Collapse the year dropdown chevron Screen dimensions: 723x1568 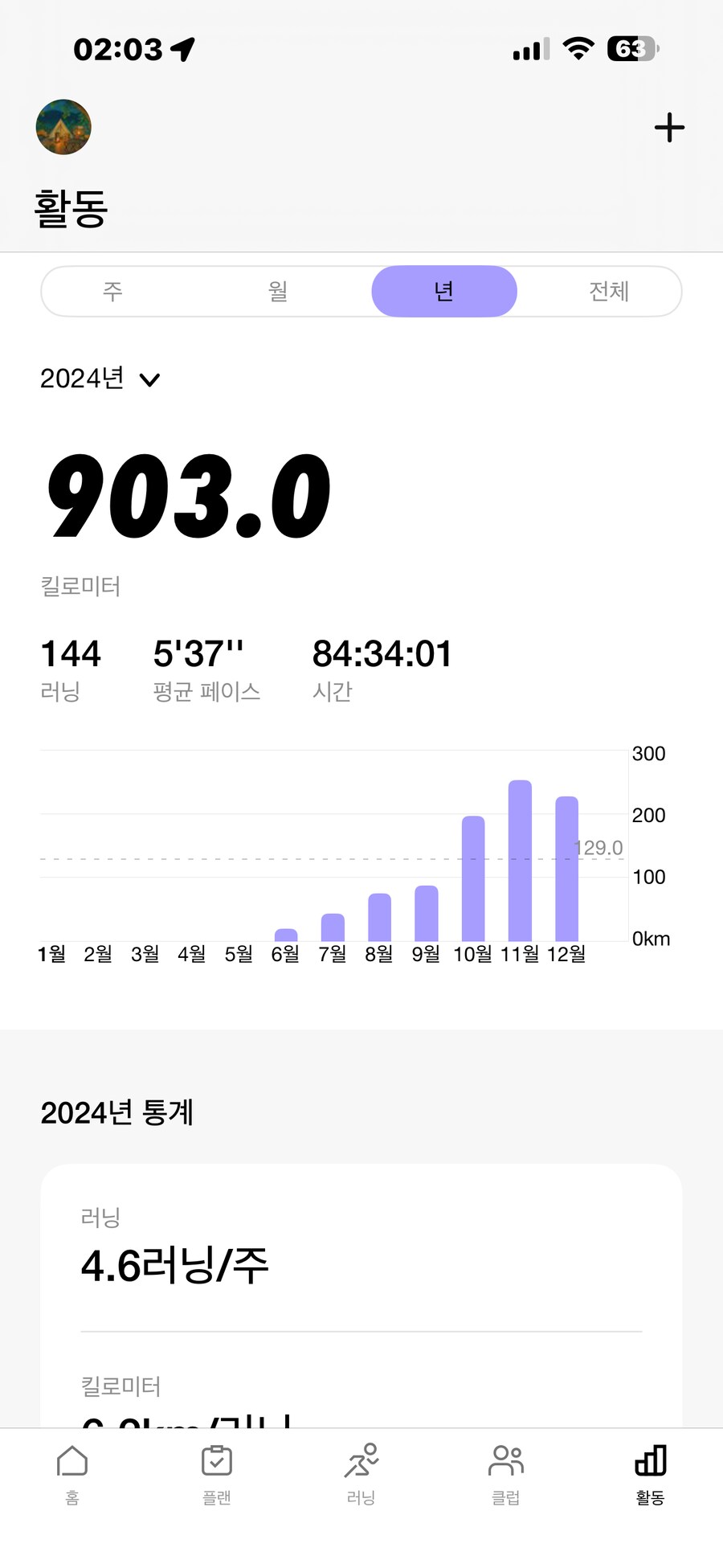click(150, 379)
